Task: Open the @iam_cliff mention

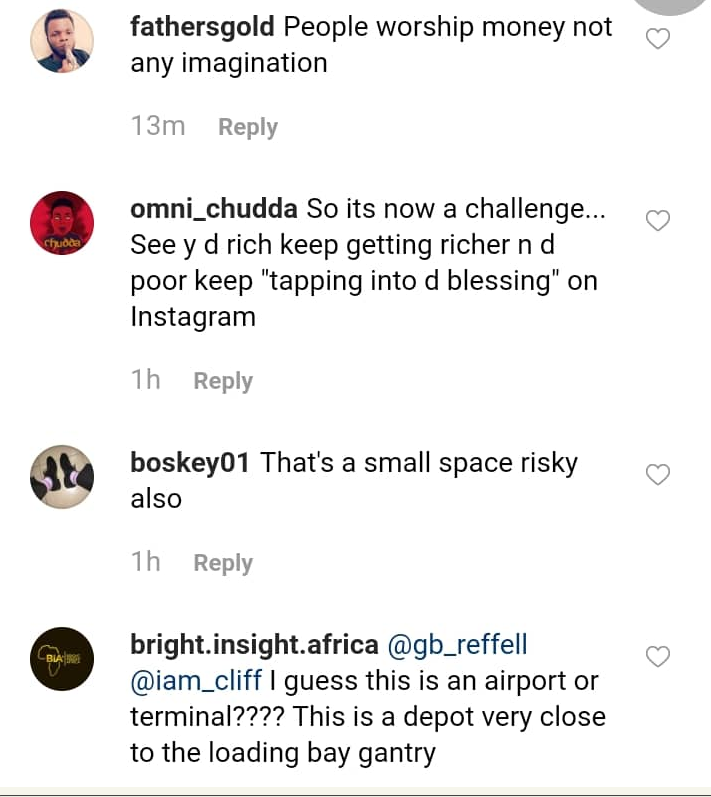Action: click(x=196, y=681)
